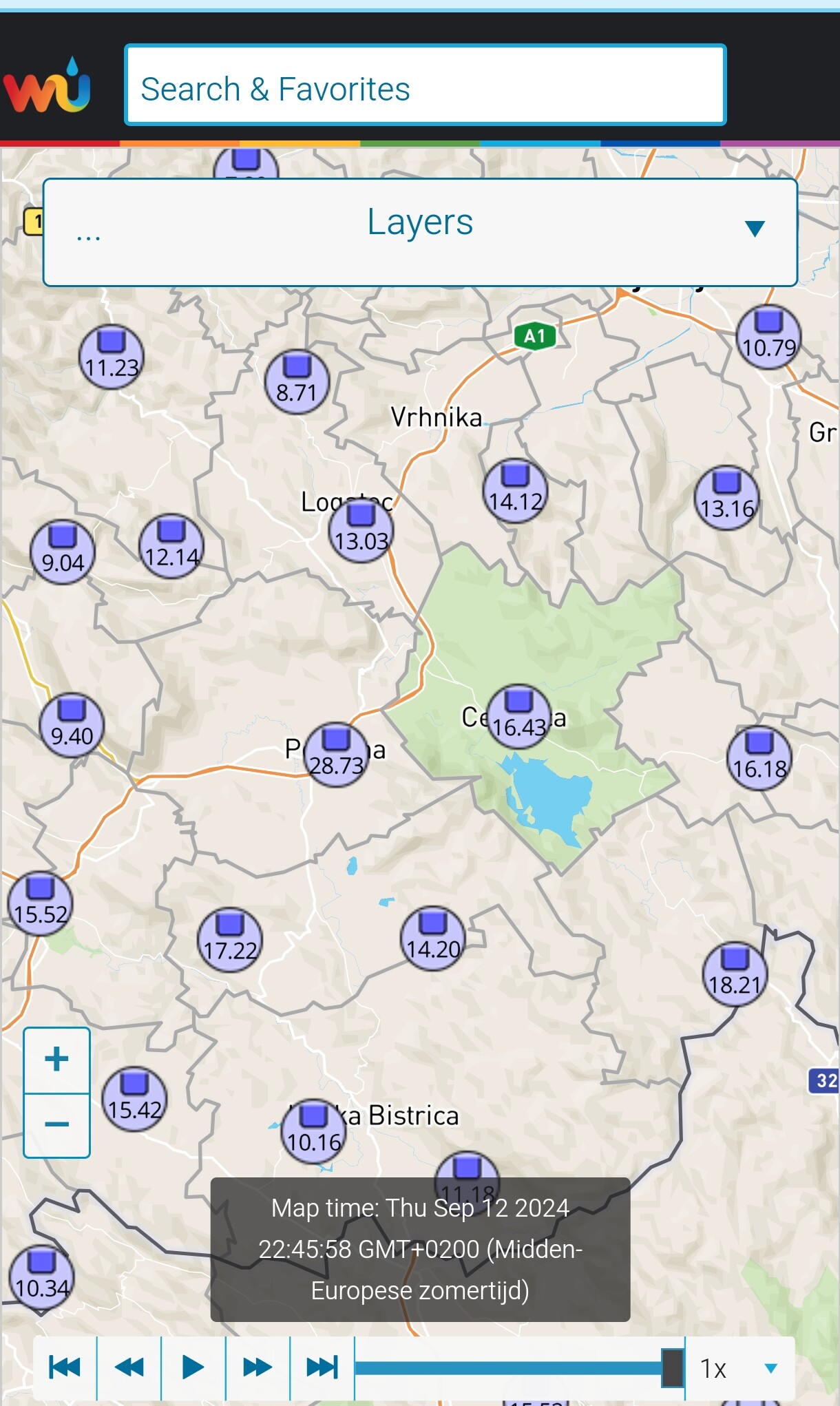Tap the station marker reading 18.21
Viewport: 840px width, 1406px height.
coord(735,974)
